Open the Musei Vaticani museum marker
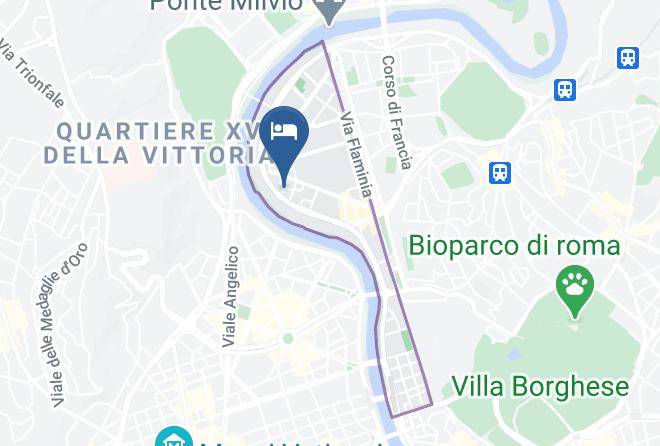 pyautogui.click(x=172, y=438)
